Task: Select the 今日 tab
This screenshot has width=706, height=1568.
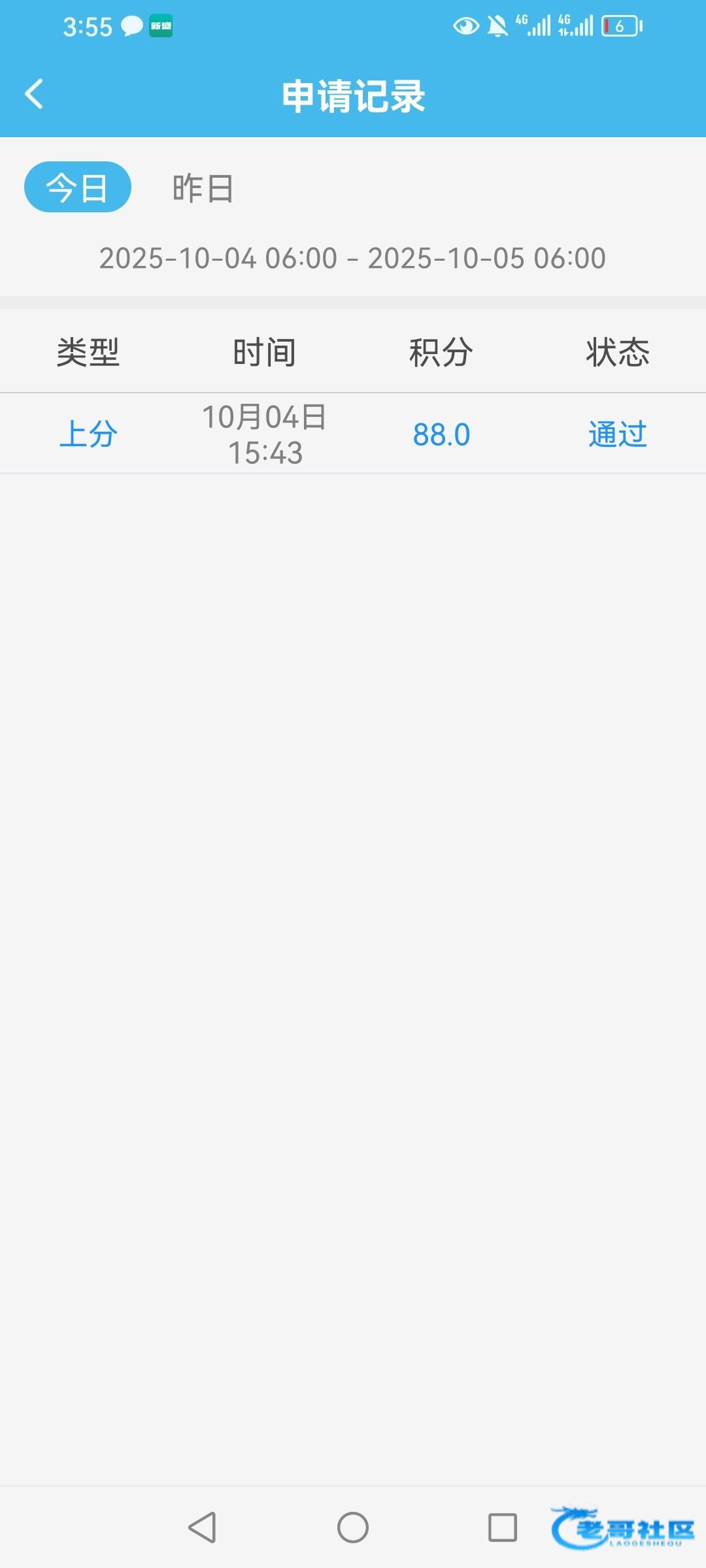Action: pos(78,187)
